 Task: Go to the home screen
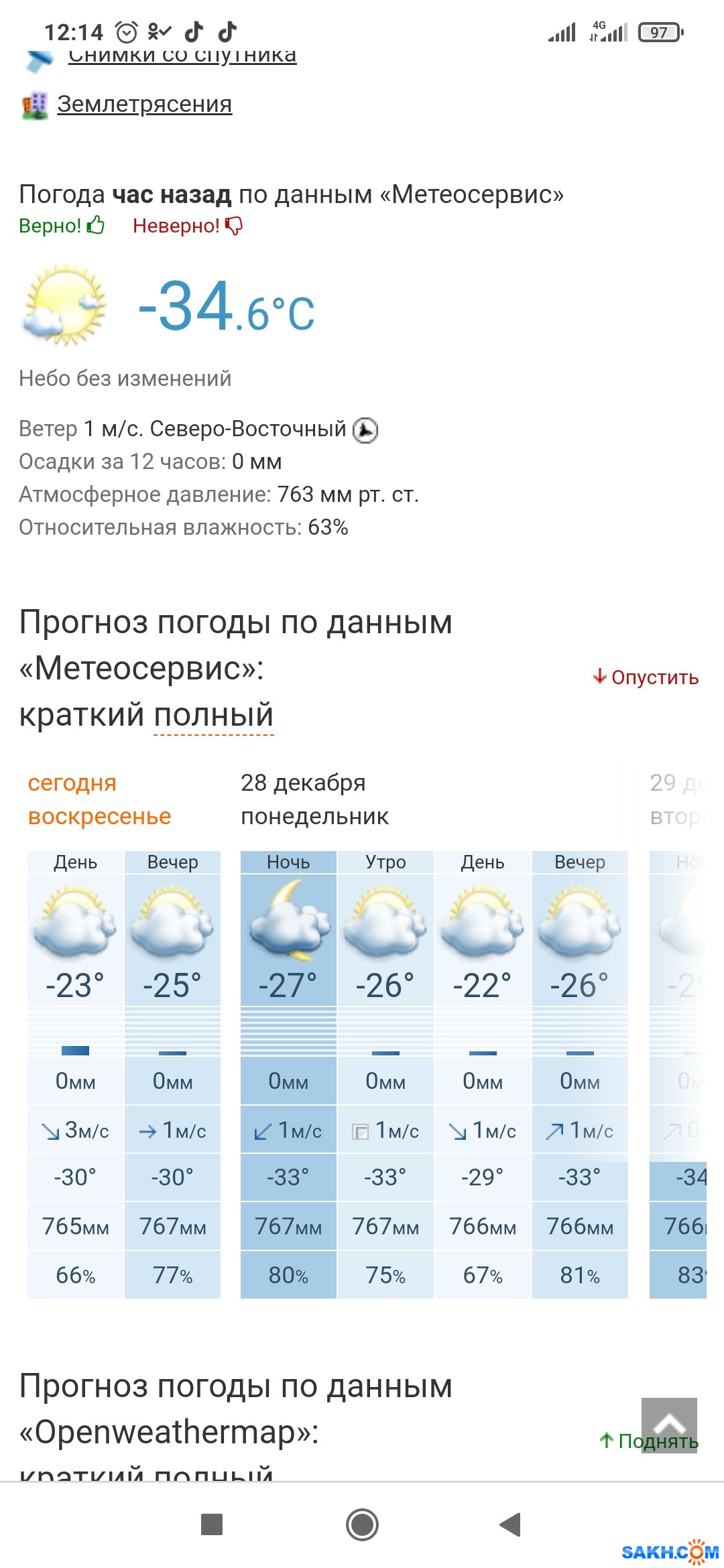click(362, 1524)
